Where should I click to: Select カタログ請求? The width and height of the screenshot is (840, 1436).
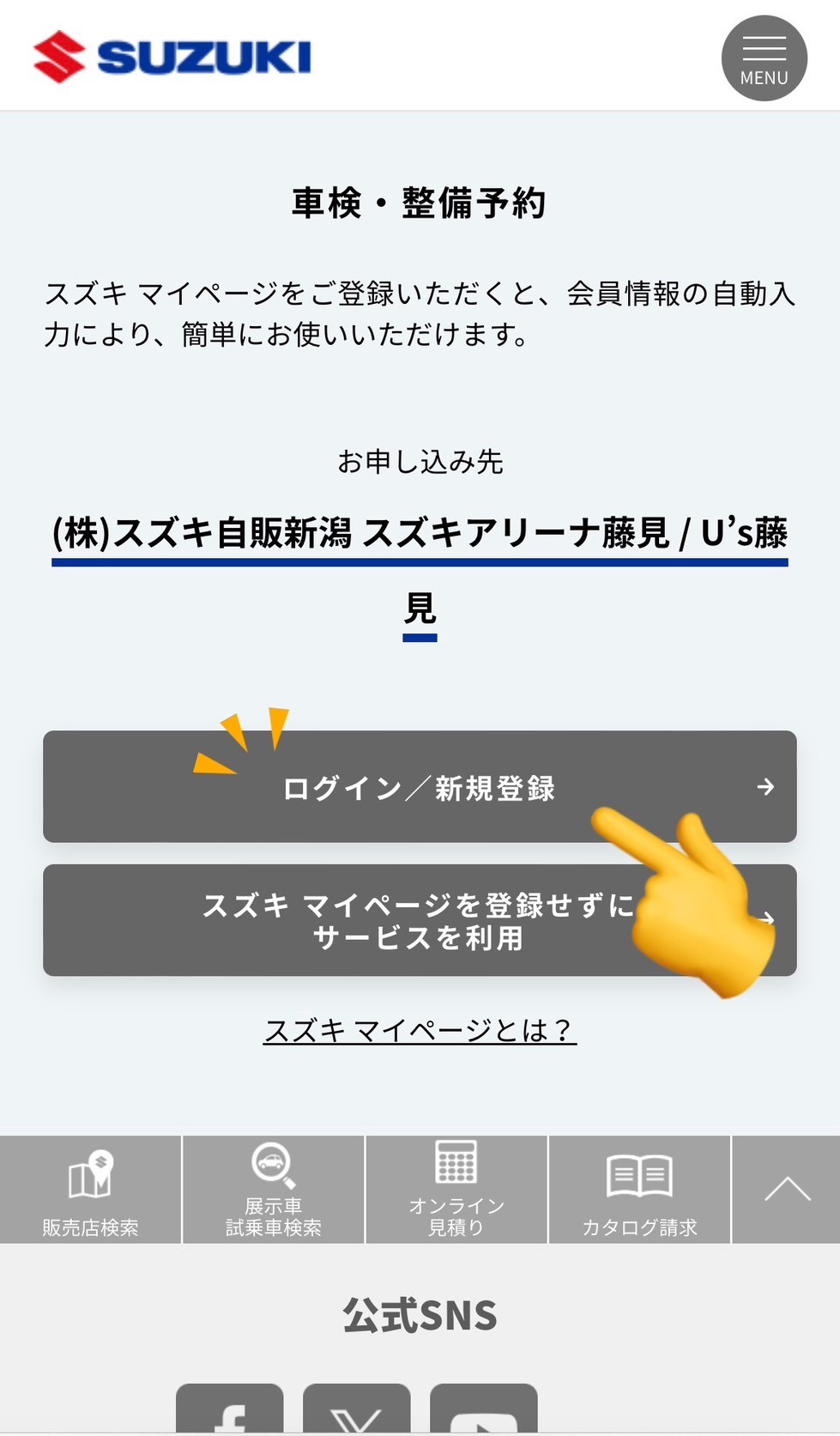tap(639, 1190)
